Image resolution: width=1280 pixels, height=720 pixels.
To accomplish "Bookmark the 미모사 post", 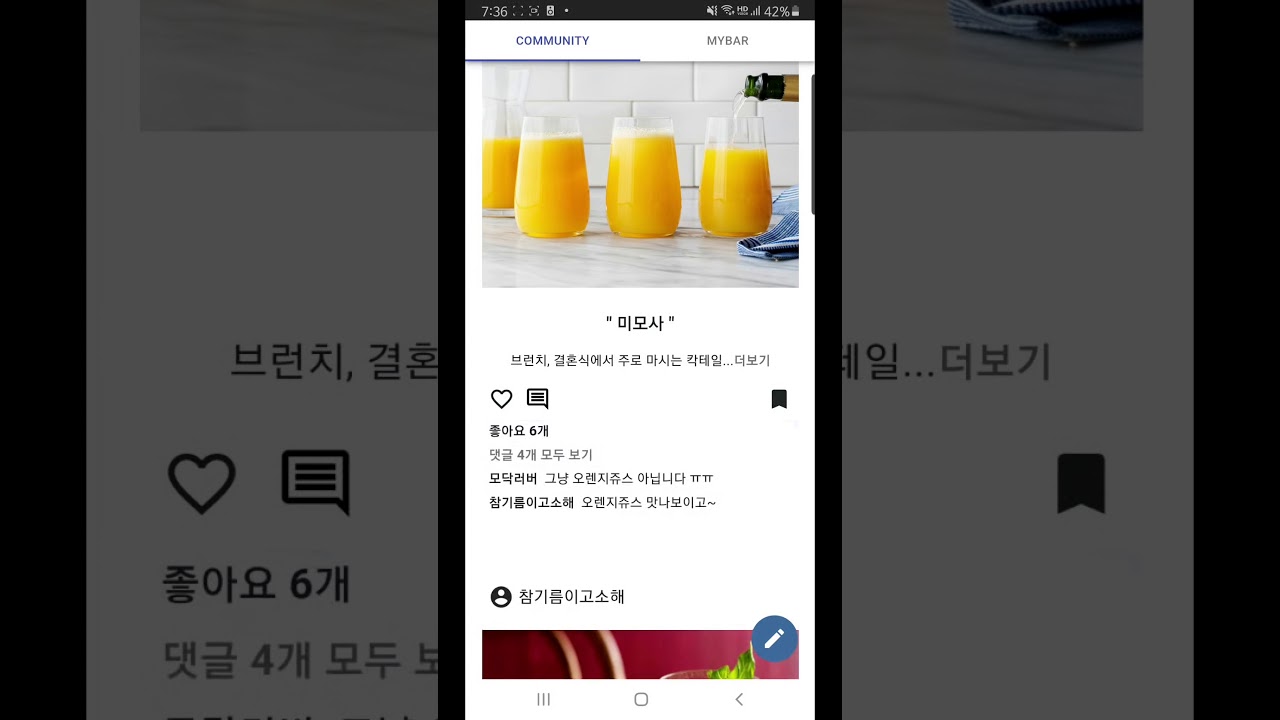I will pos(779,399).
